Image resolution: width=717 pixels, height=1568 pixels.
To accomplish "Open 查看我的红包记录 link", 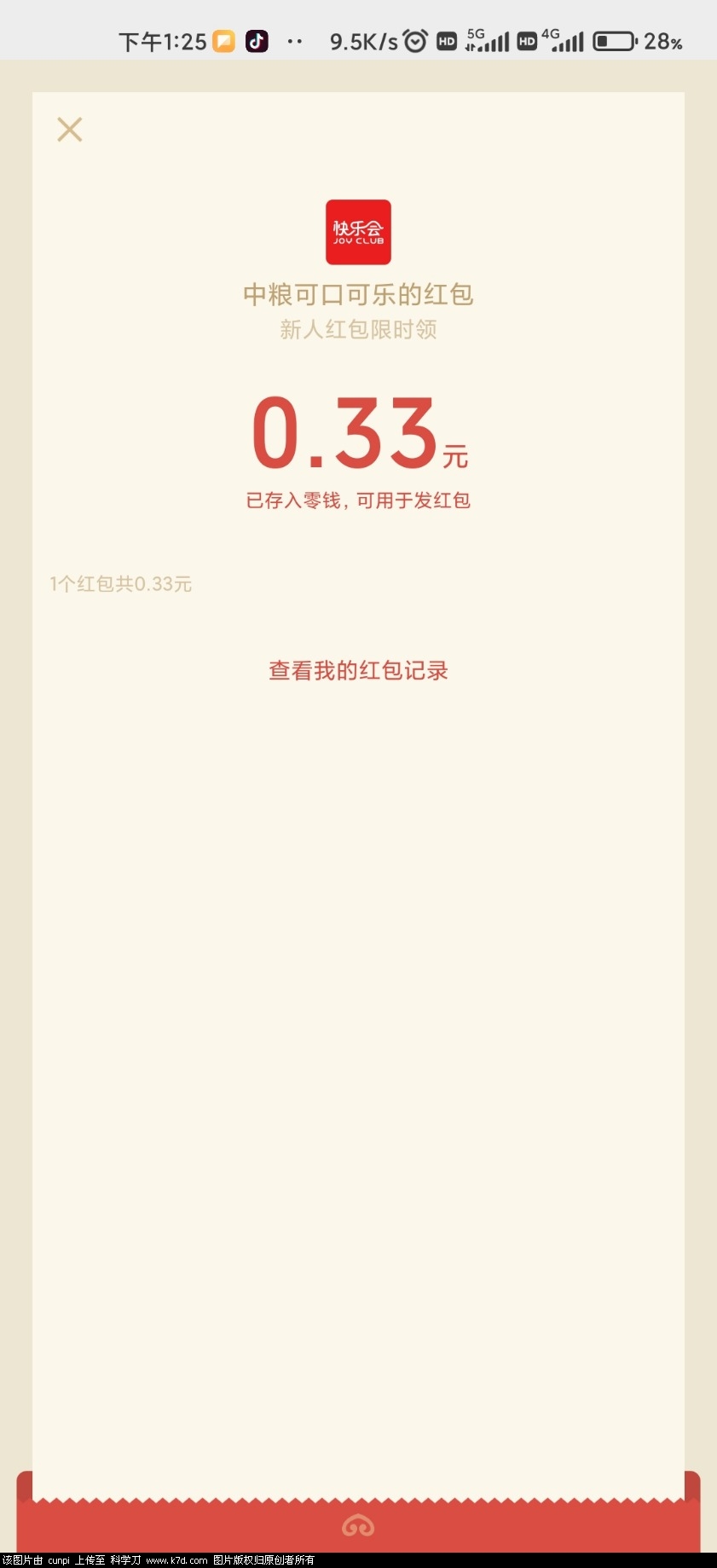I will [358, 671].
